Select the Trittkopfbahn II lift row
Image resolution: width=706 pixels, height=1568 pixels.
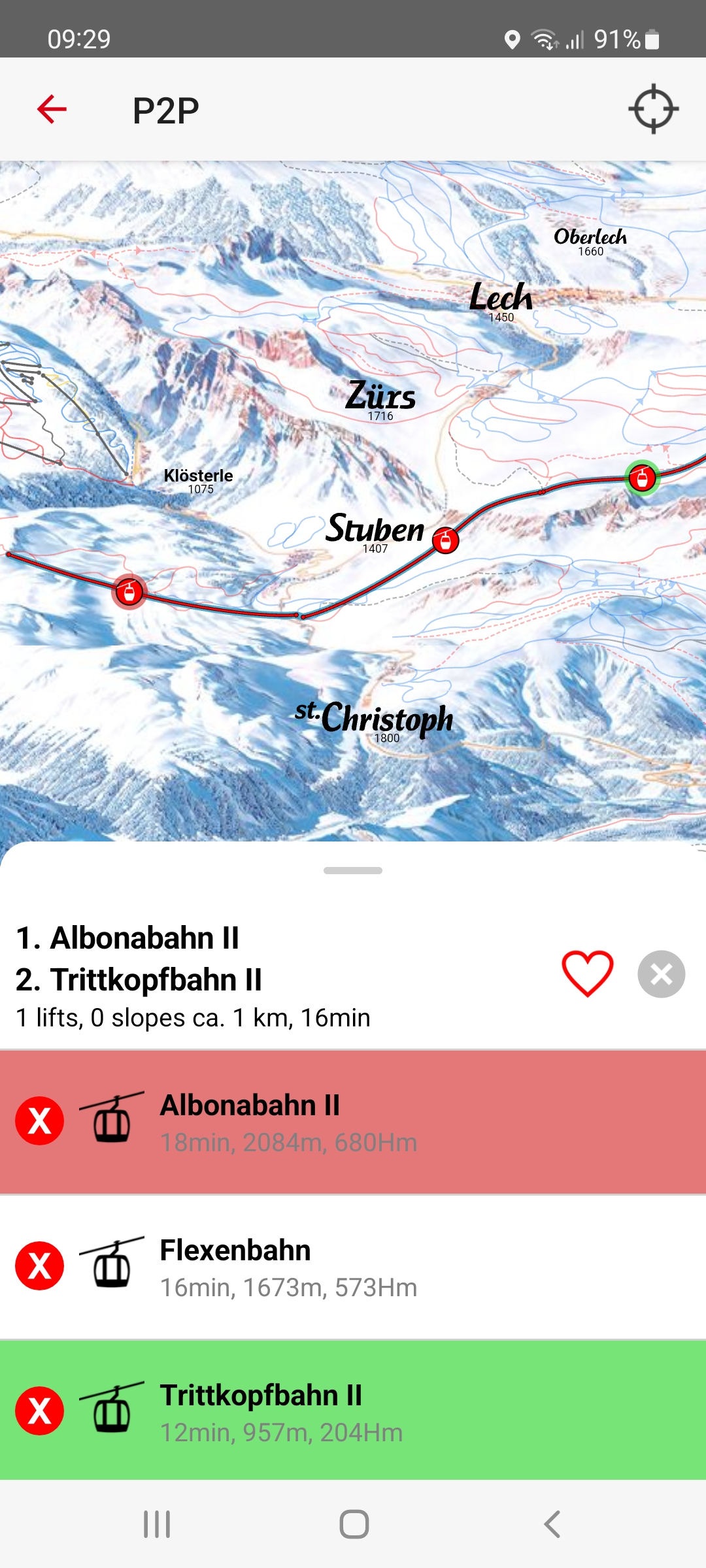tap(392, 1412)
